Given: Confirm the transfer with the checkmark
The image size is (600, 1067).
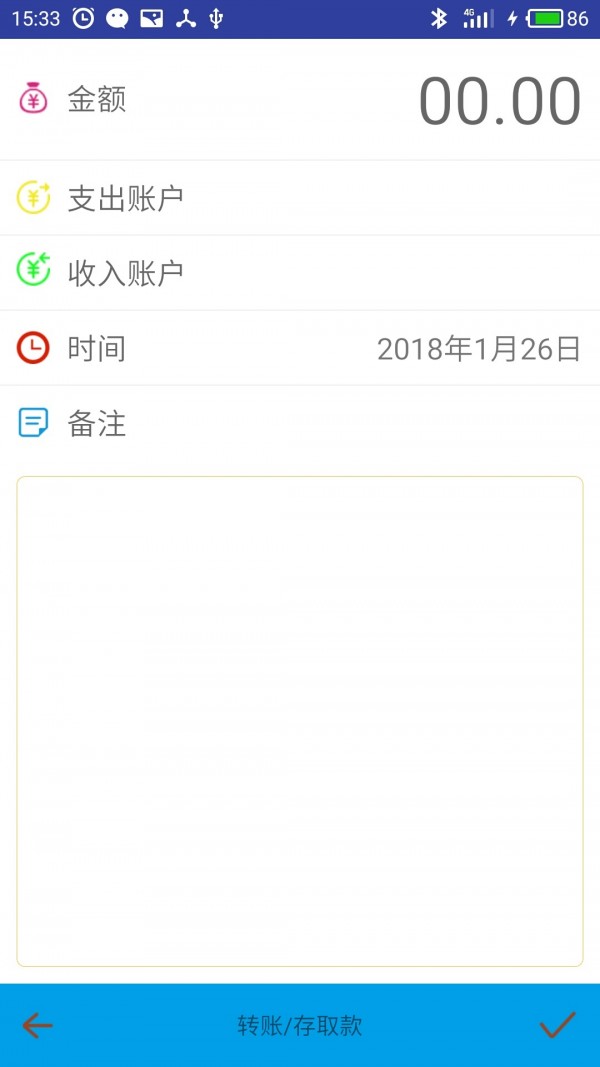Looking at the screenshot, I should coord(557,1025).
